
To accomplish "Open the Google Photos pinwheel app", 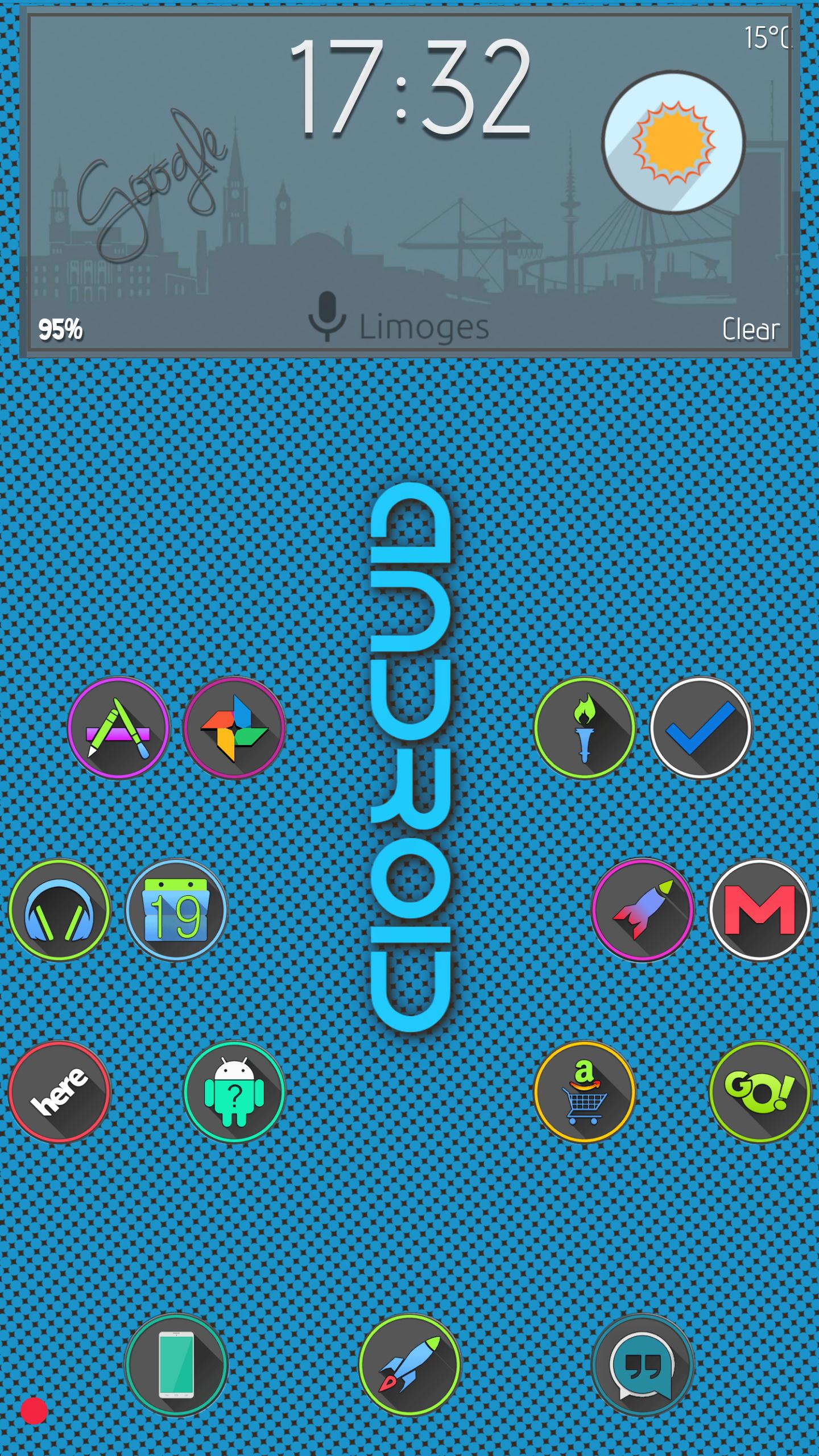I will (x=234, y=727).
